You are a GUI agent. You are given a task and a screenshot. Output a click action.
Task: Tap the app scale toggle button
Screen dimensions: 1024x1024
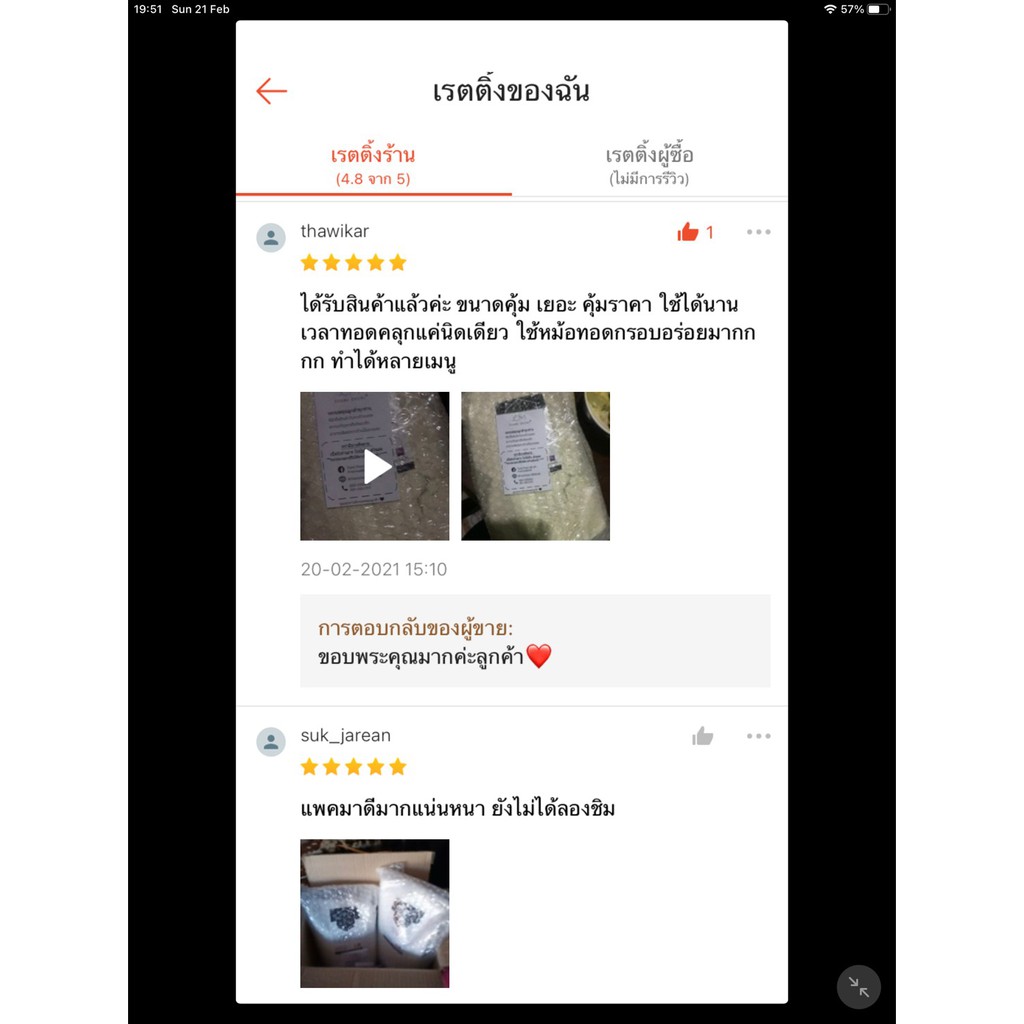click(x=859, y=987)
